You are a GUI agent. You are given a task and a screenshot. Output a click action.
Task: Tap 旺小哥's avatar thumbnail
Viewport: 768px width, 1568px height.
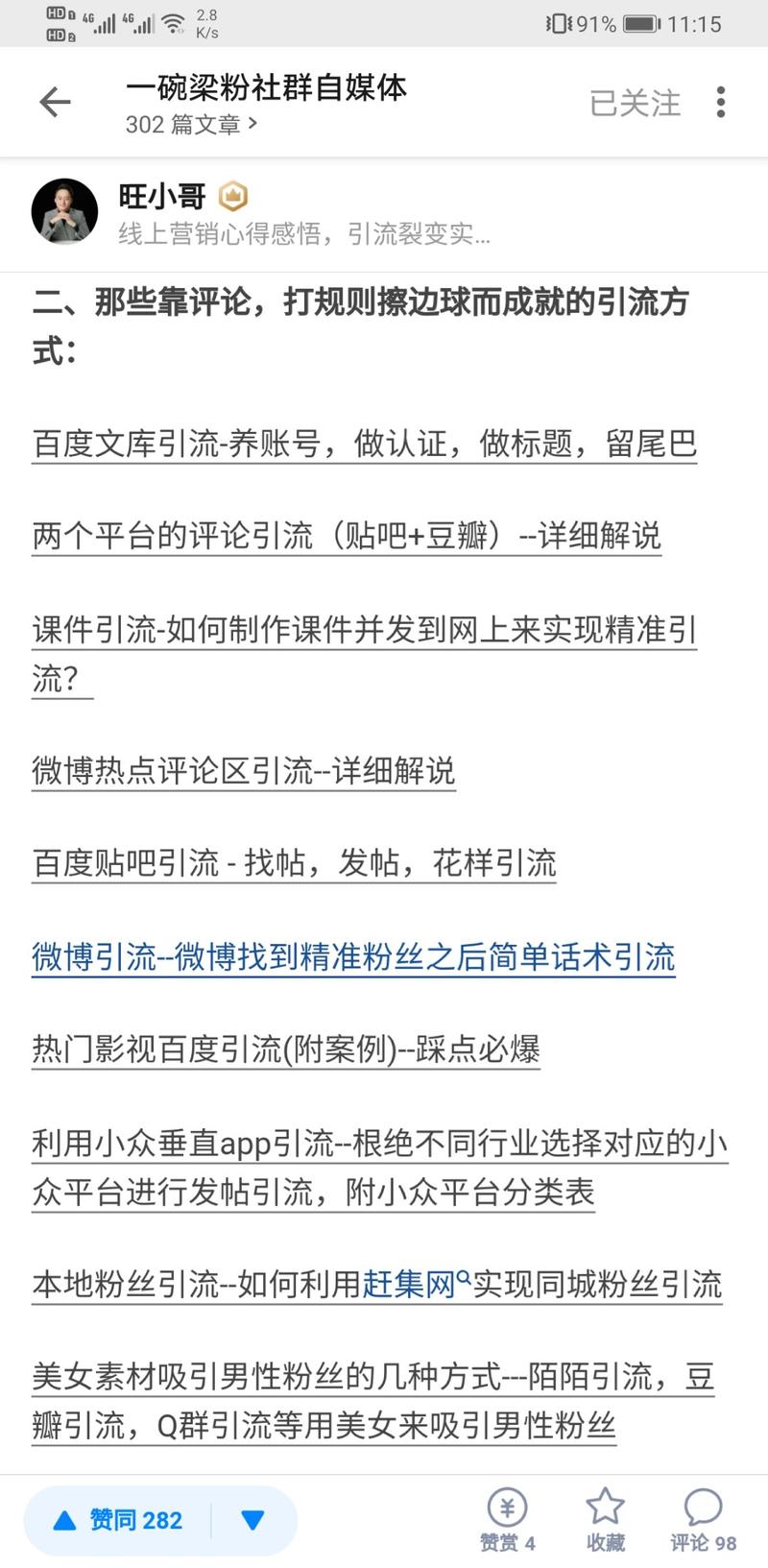[x=63, y=213]
